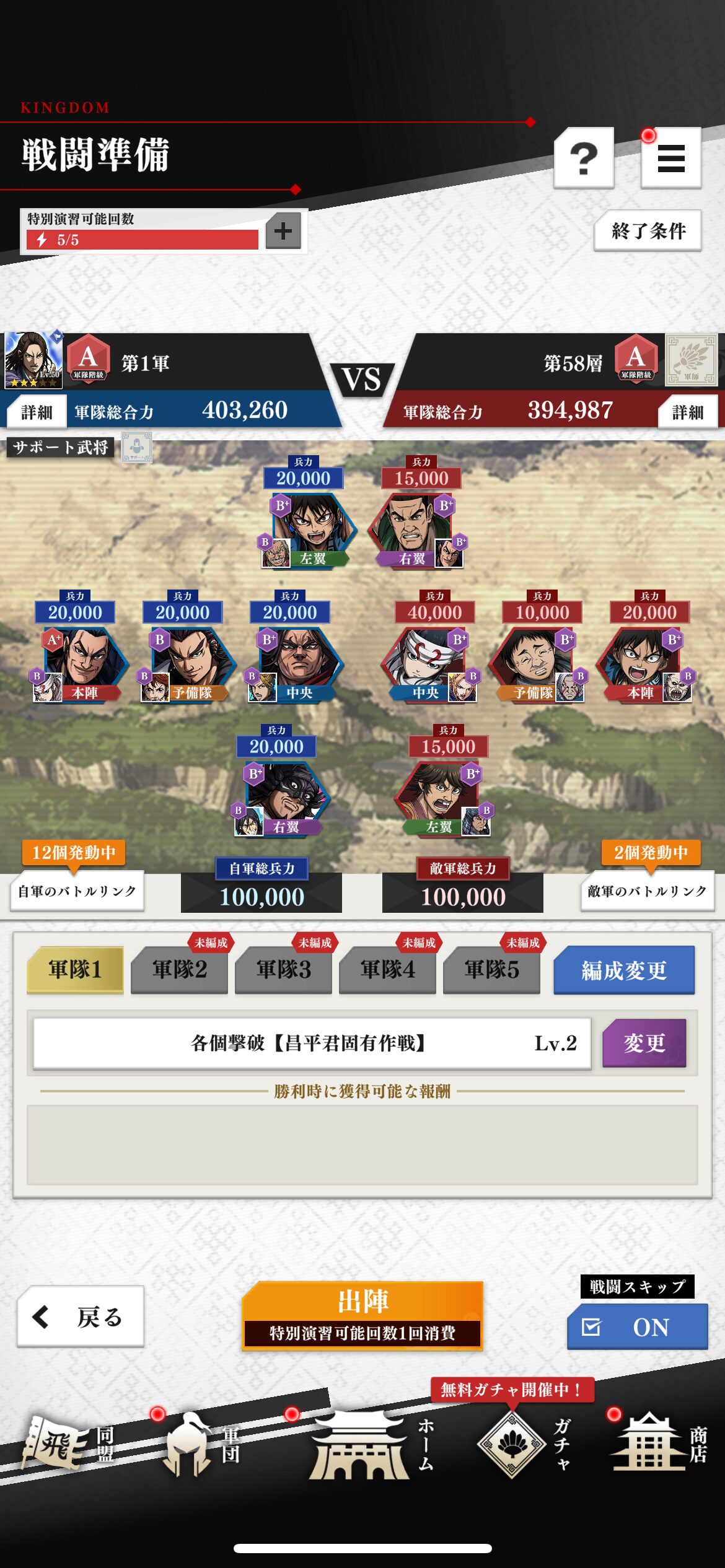
Task: Select the 軍隊5 tab
Action: 491,970
